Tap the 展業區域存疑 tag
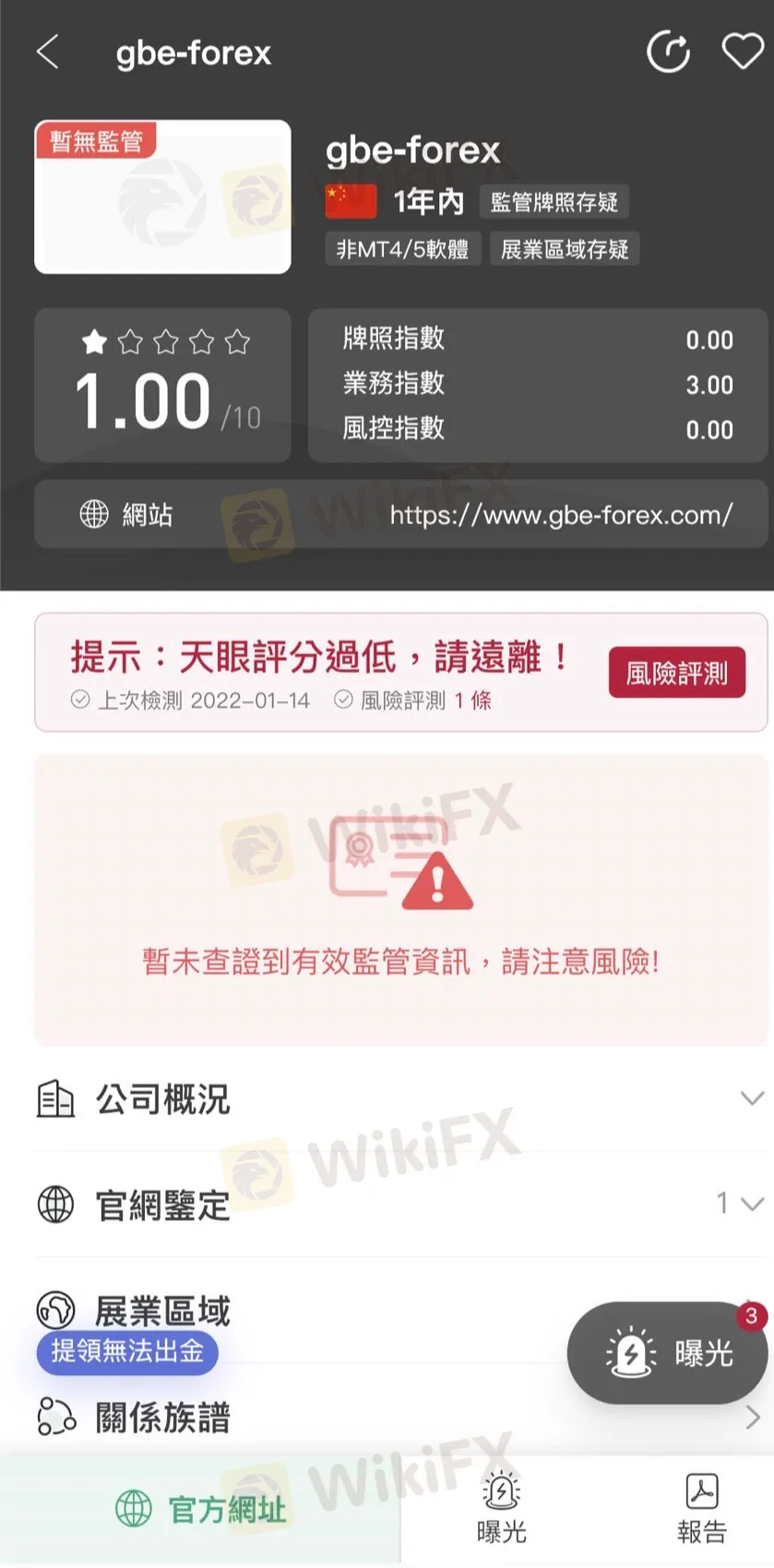Viewport: 774px width, 1568px height. [564, 249]
